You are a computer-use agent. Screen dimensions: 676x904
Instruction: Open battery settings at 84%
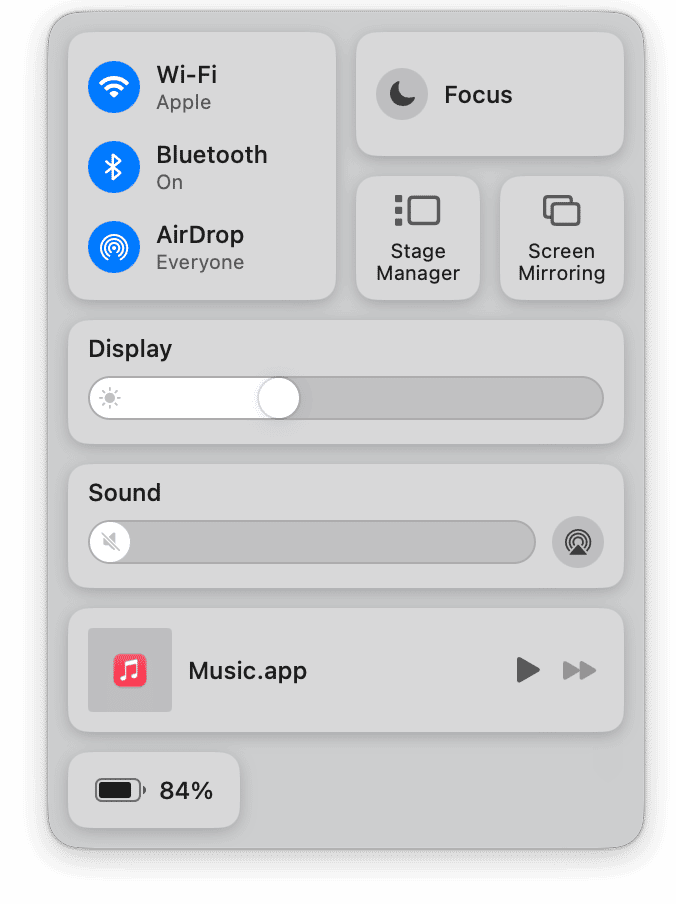(154, 791)
